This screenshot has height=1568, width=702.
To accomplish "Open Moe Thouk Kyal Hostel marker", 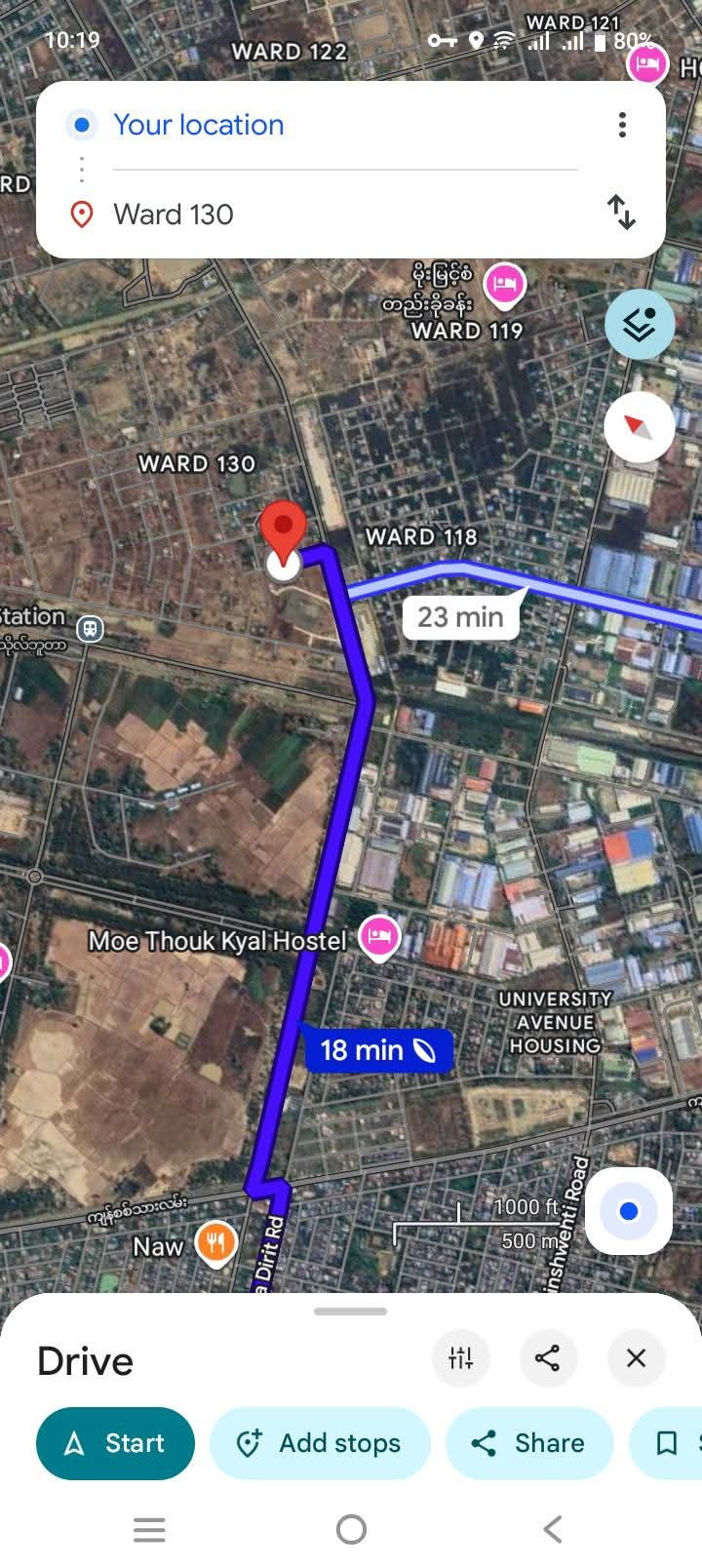I will coord(379,937).
